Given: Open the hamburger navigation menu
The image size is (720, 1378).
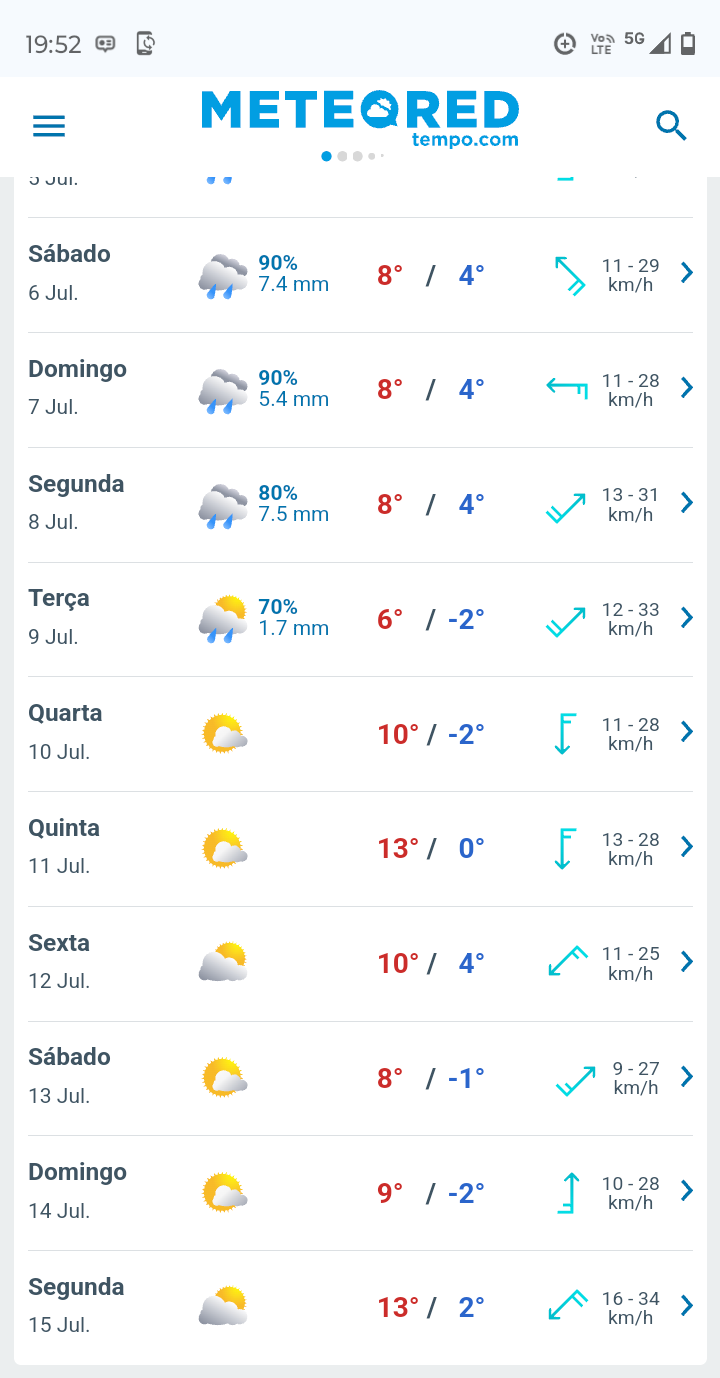Looking at the screenshot, I should coord(48,126).
